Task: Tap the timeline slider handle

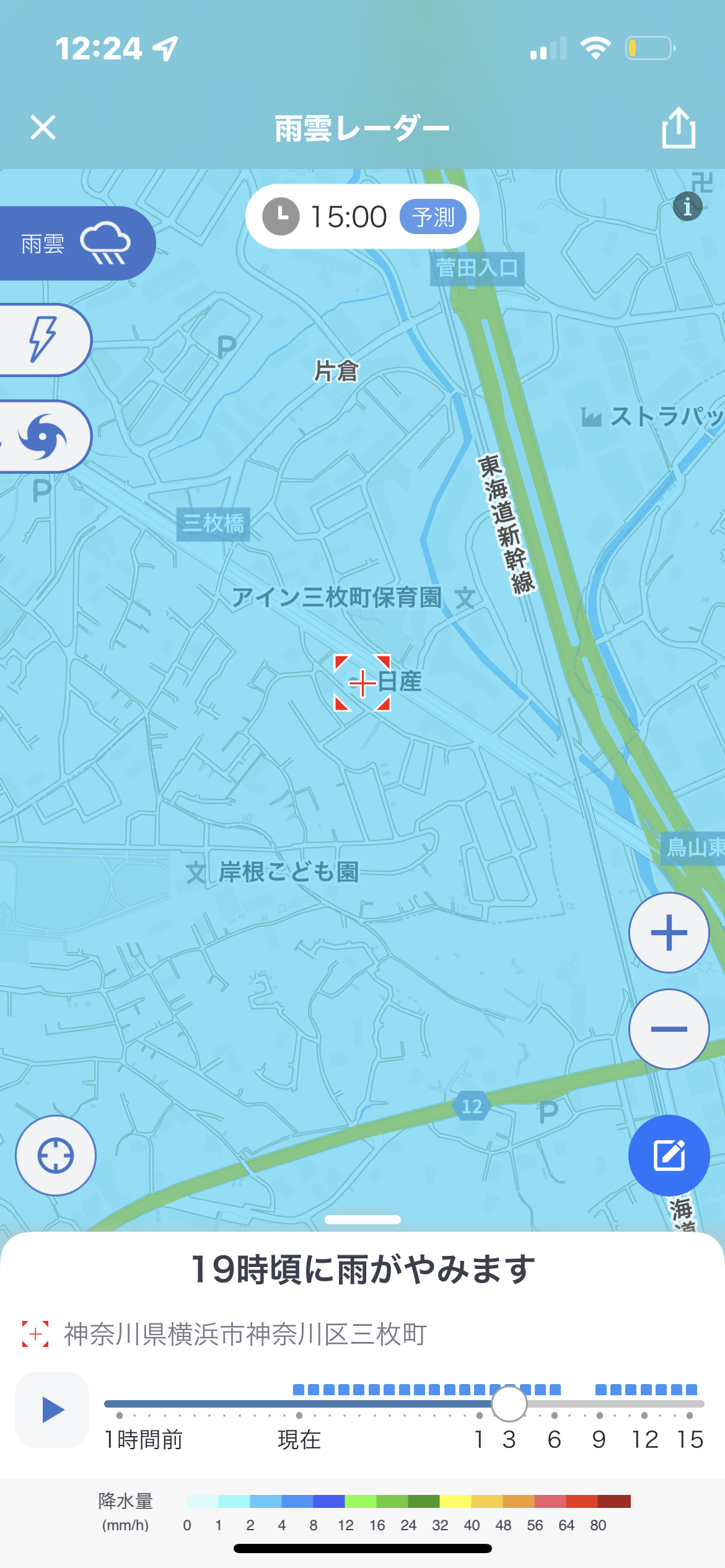Action: 509,1404
